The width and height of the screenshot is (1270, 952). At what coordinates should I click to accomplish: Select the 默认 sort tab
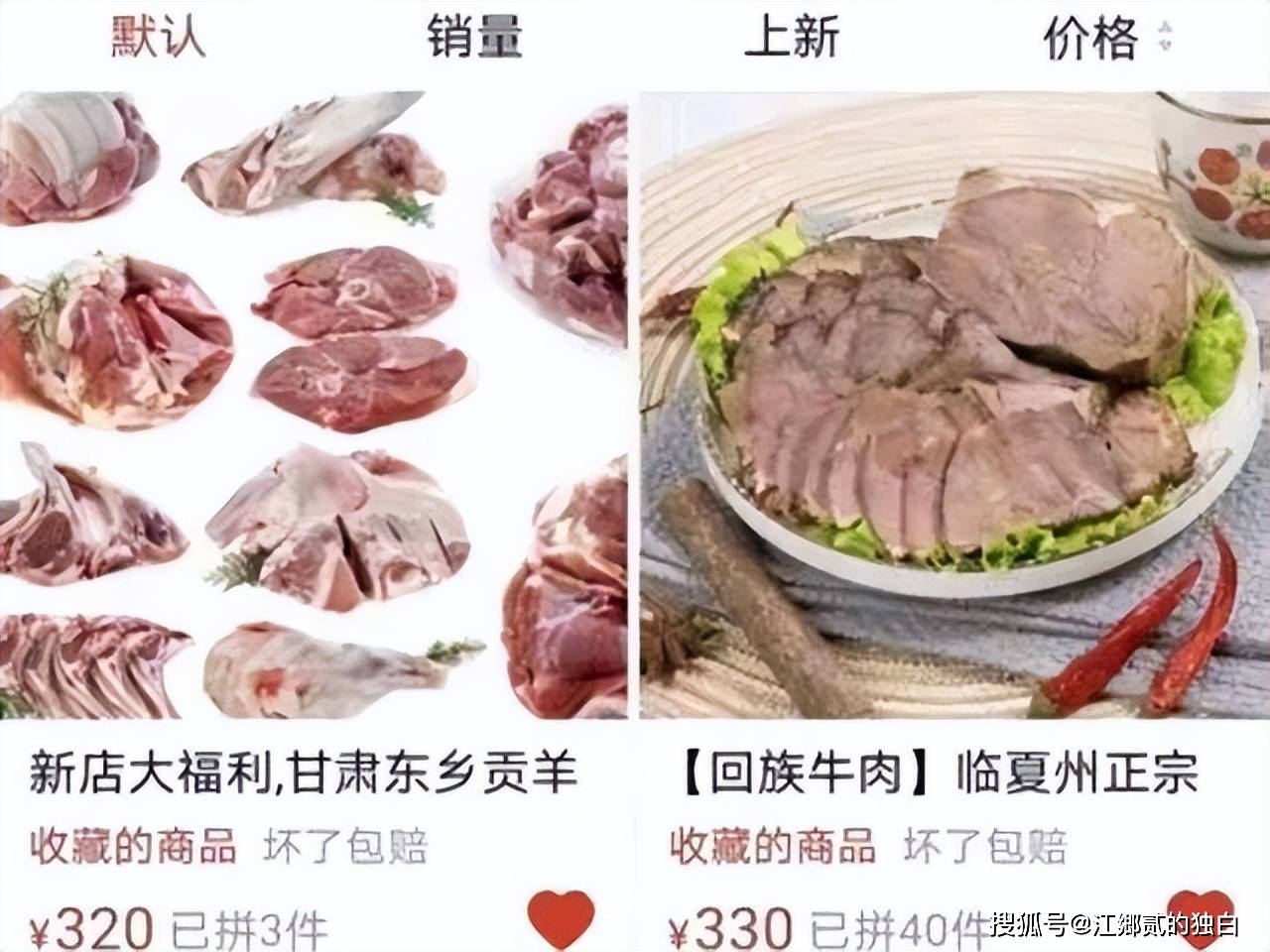pyautogui.click(x=158, y=38)
